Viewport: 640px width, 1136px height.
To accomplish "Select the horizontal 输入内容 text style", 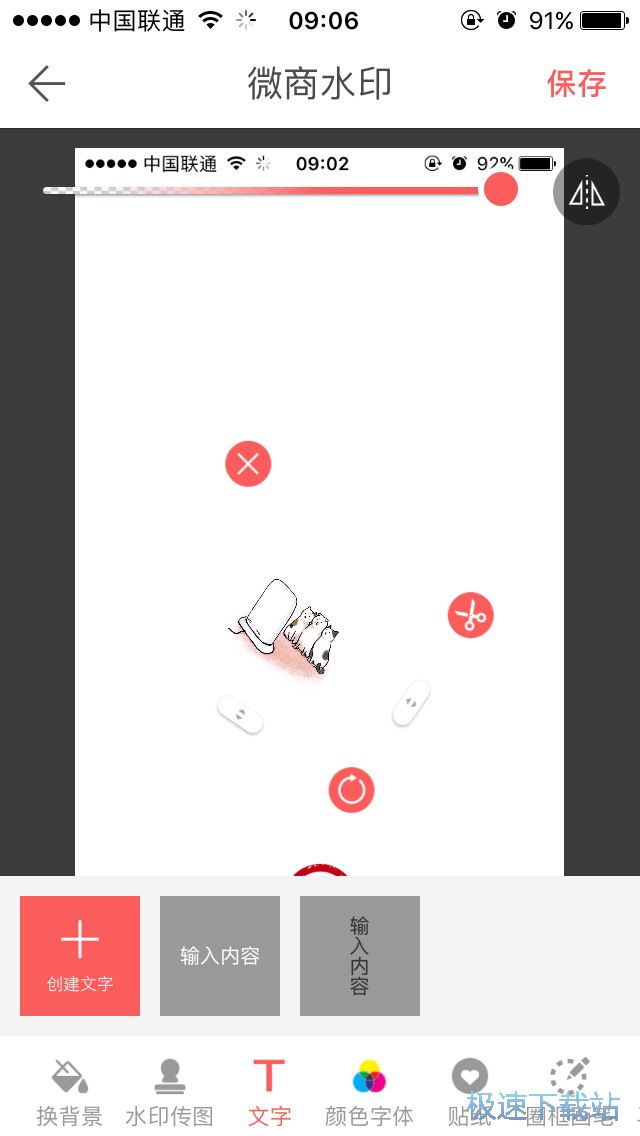I will tap(220, 956).
